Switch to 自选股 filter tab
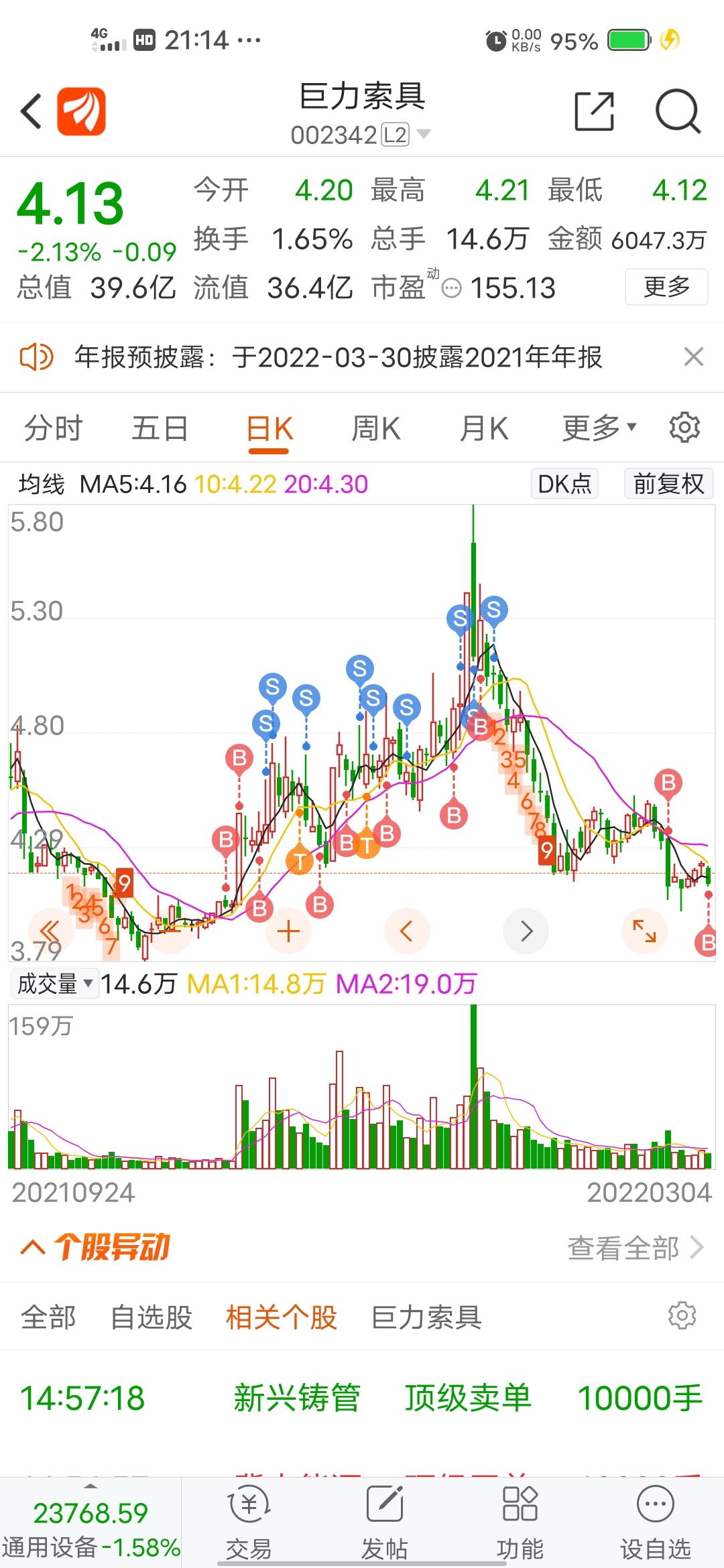Image resolution: width=724 pixels, height=1568 pixels. point(152,1317)
